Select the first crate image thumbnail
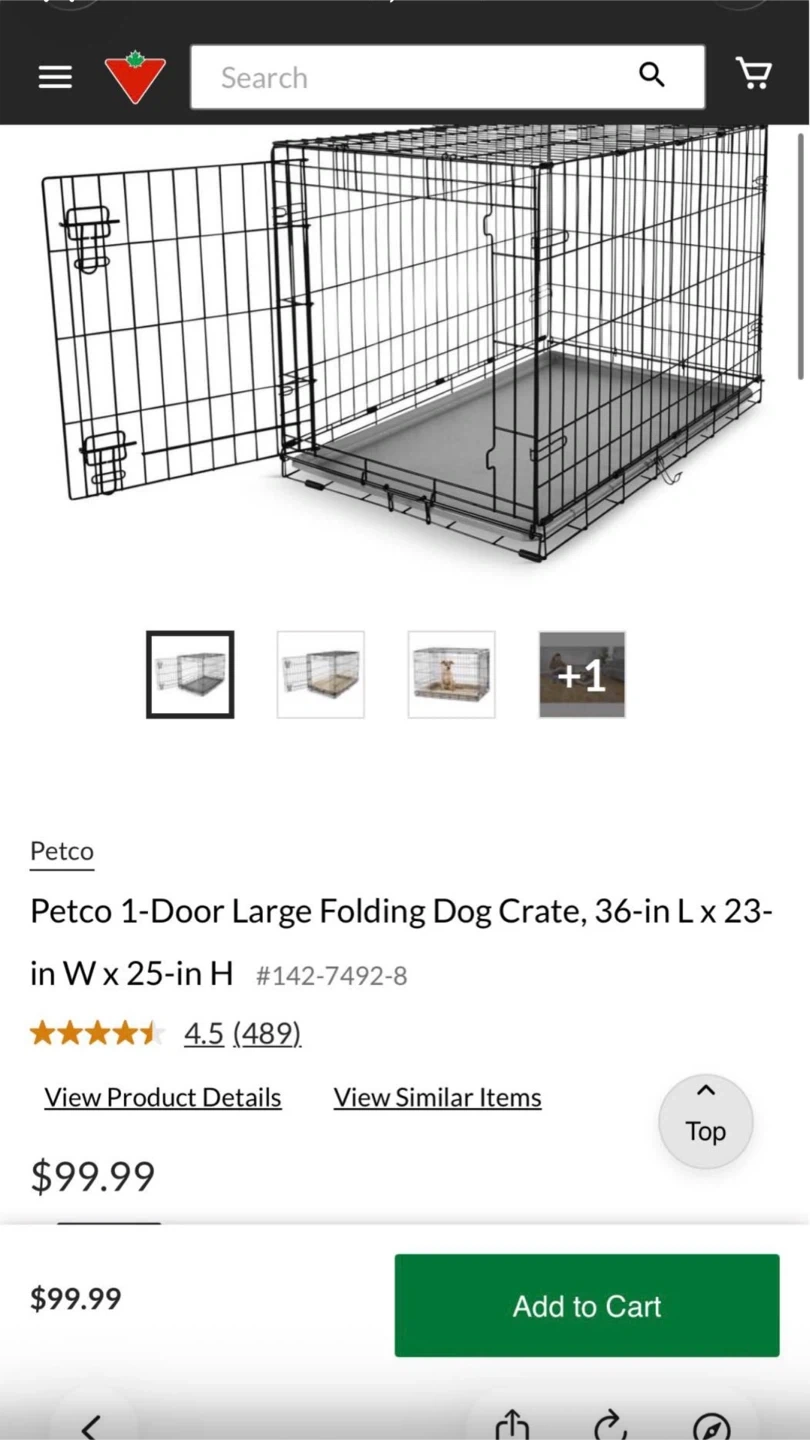This screenshot has height=1440, width=810. 190,674
